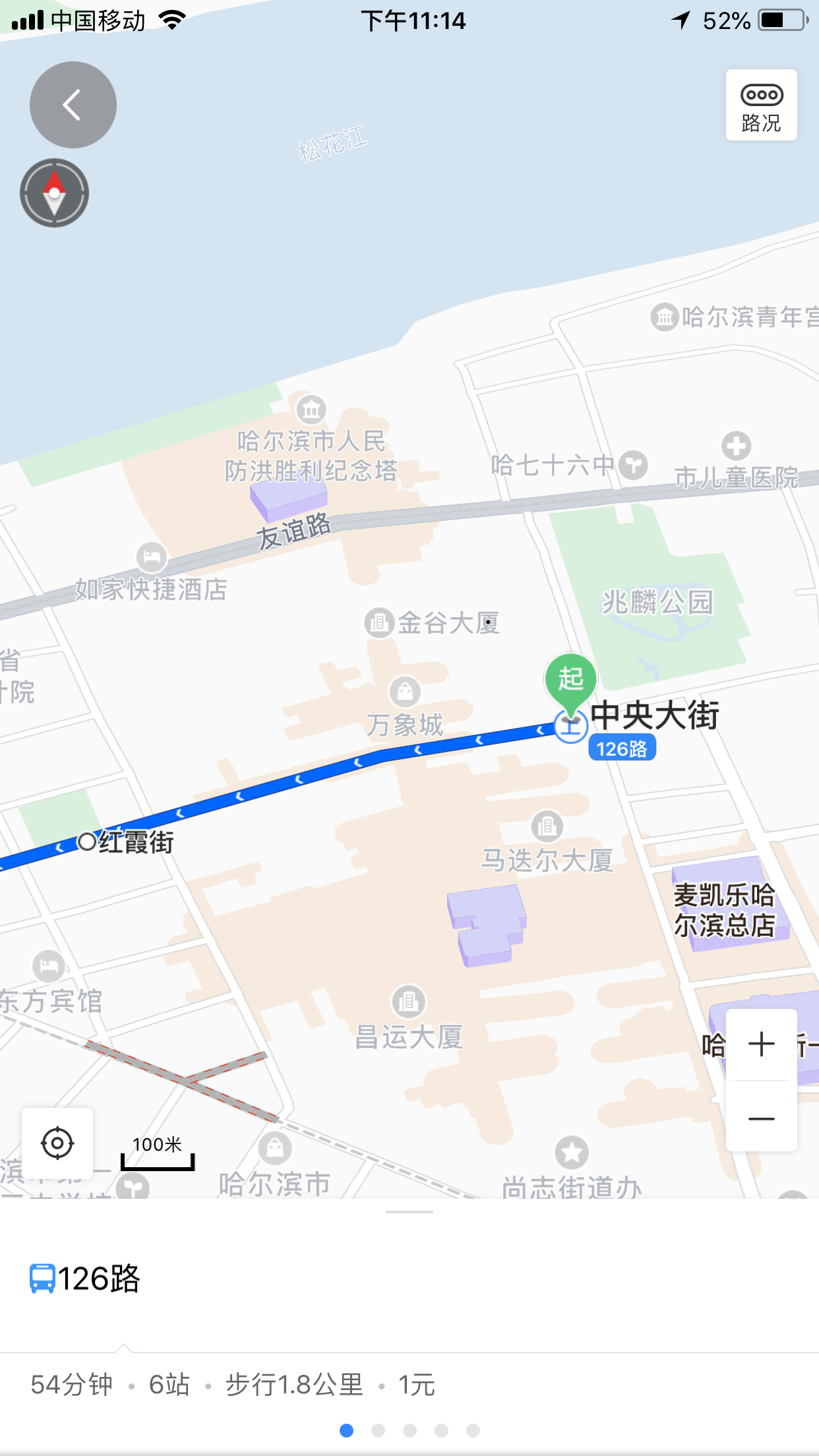This screenshot has width=819, height=1456.
Task: Zoom in with the plus button
Action: 761,1045
